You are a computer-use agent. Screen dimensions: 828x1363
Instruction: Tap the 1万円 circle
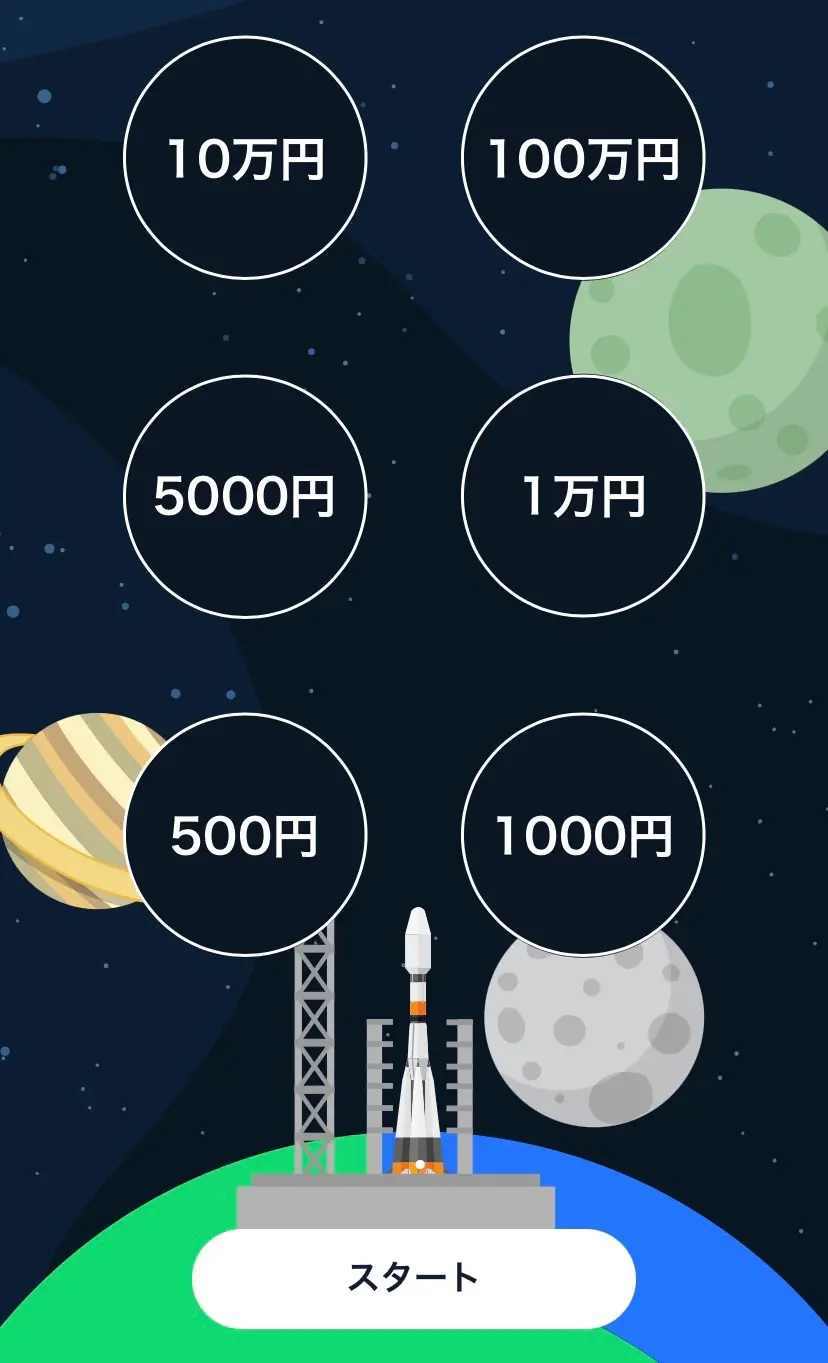tap(583, 496)
